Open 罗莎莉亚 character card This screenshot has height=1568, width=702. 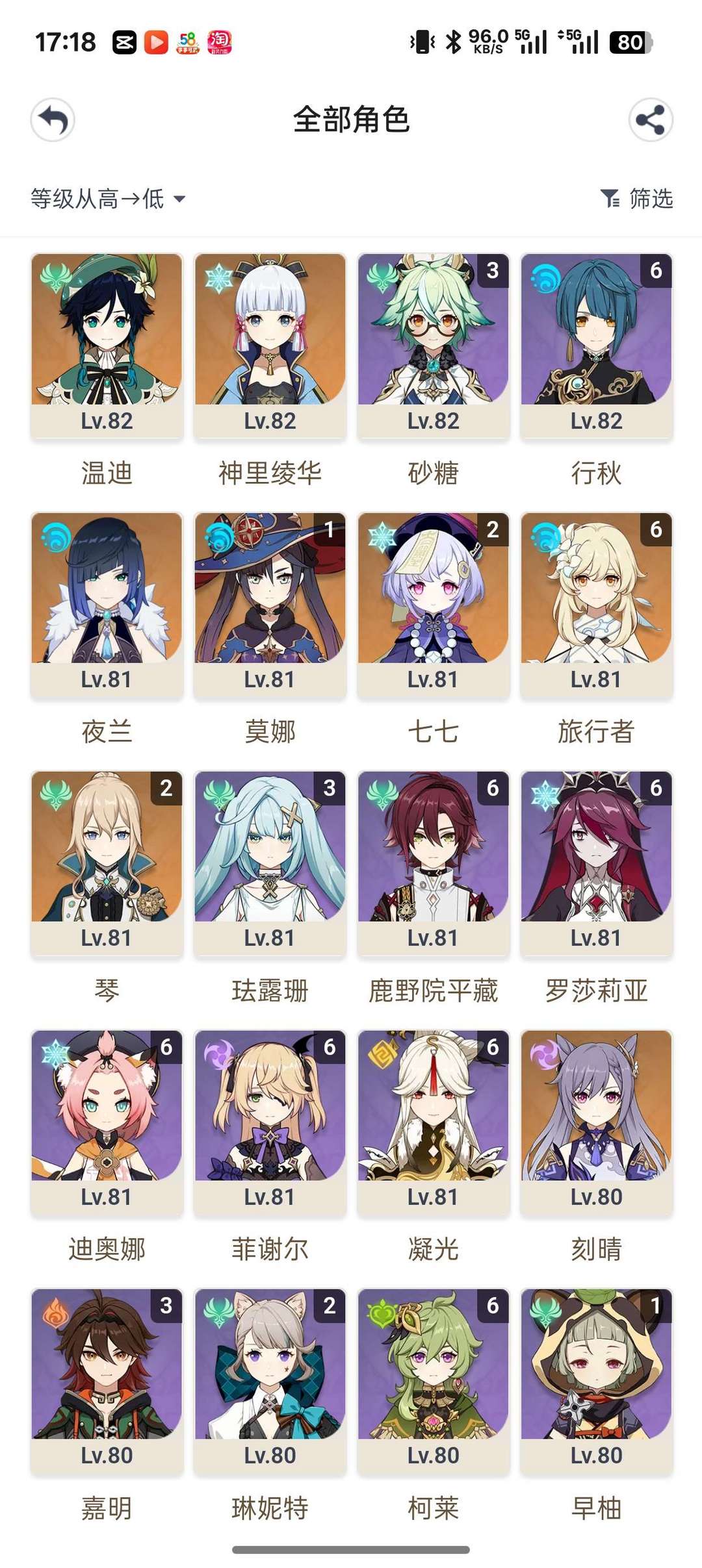(x=596, y=863)
